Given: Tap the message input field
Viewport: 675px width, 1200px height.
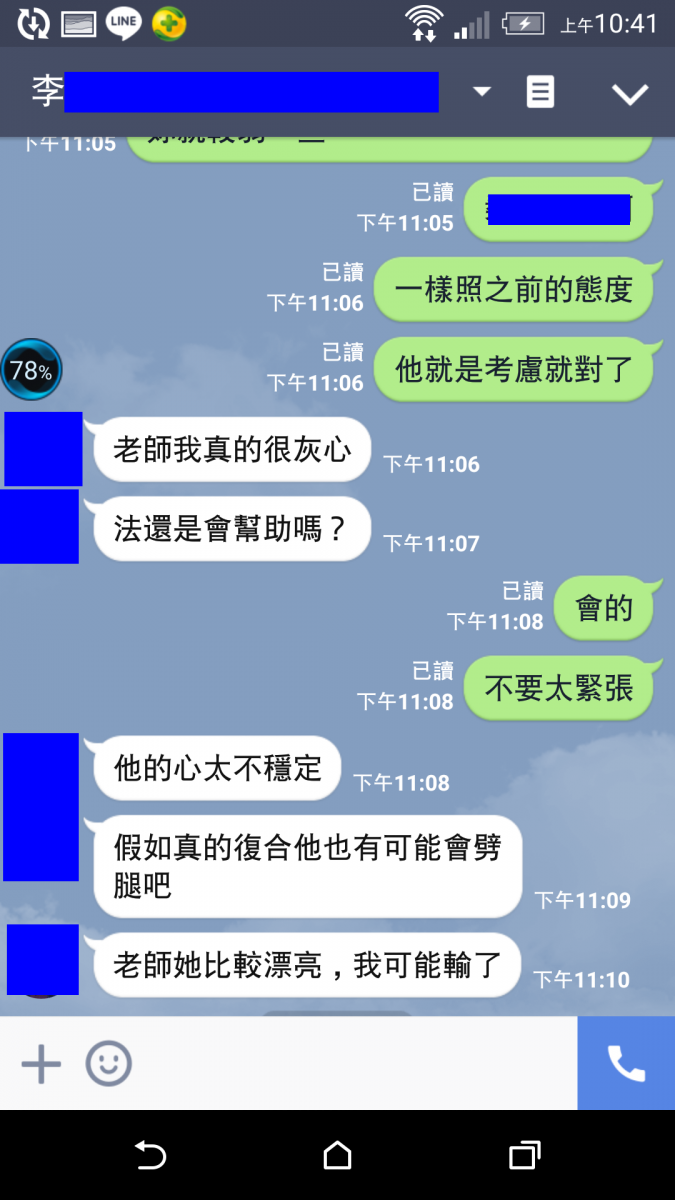Looking at the screenshot, I should coord(350,1064).
